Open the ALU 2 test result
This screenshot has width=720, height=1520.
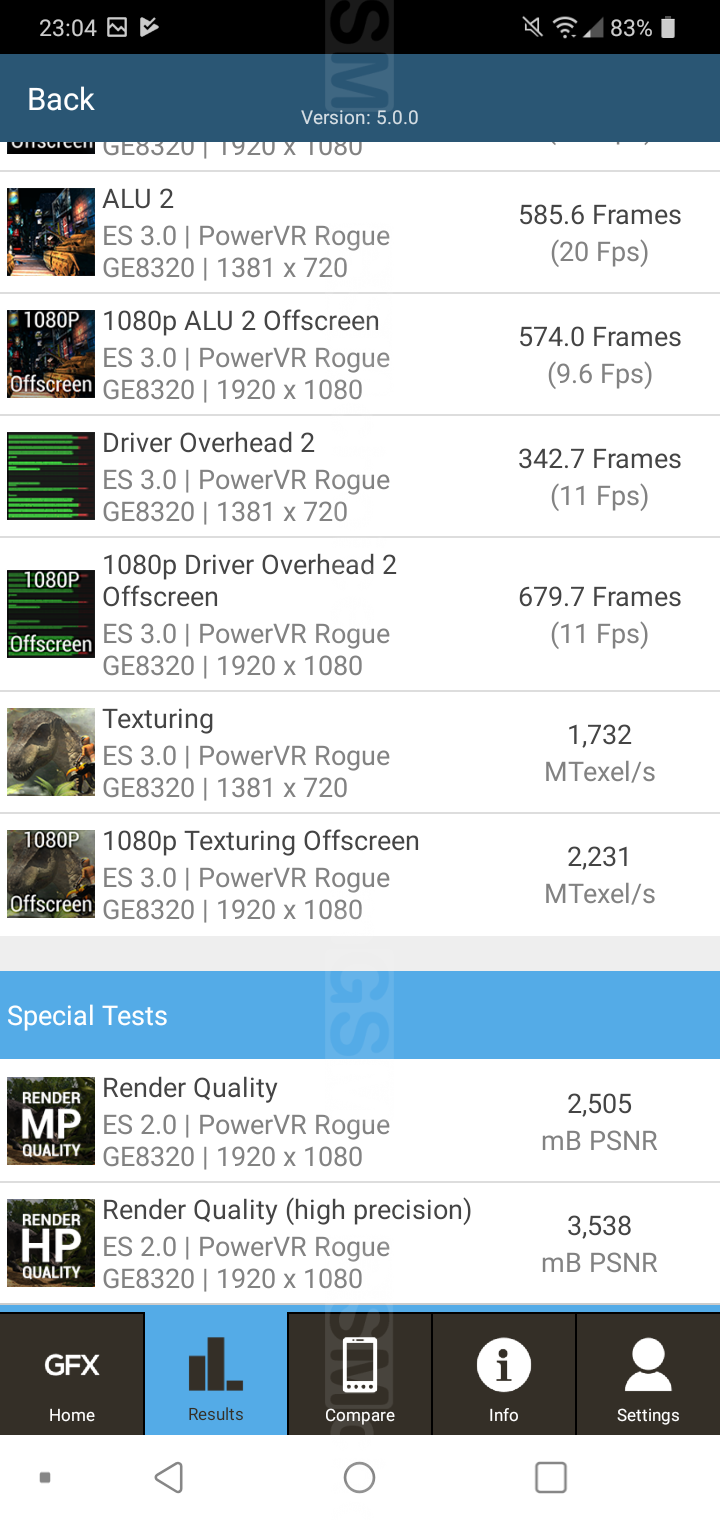(x=360, y=233)
